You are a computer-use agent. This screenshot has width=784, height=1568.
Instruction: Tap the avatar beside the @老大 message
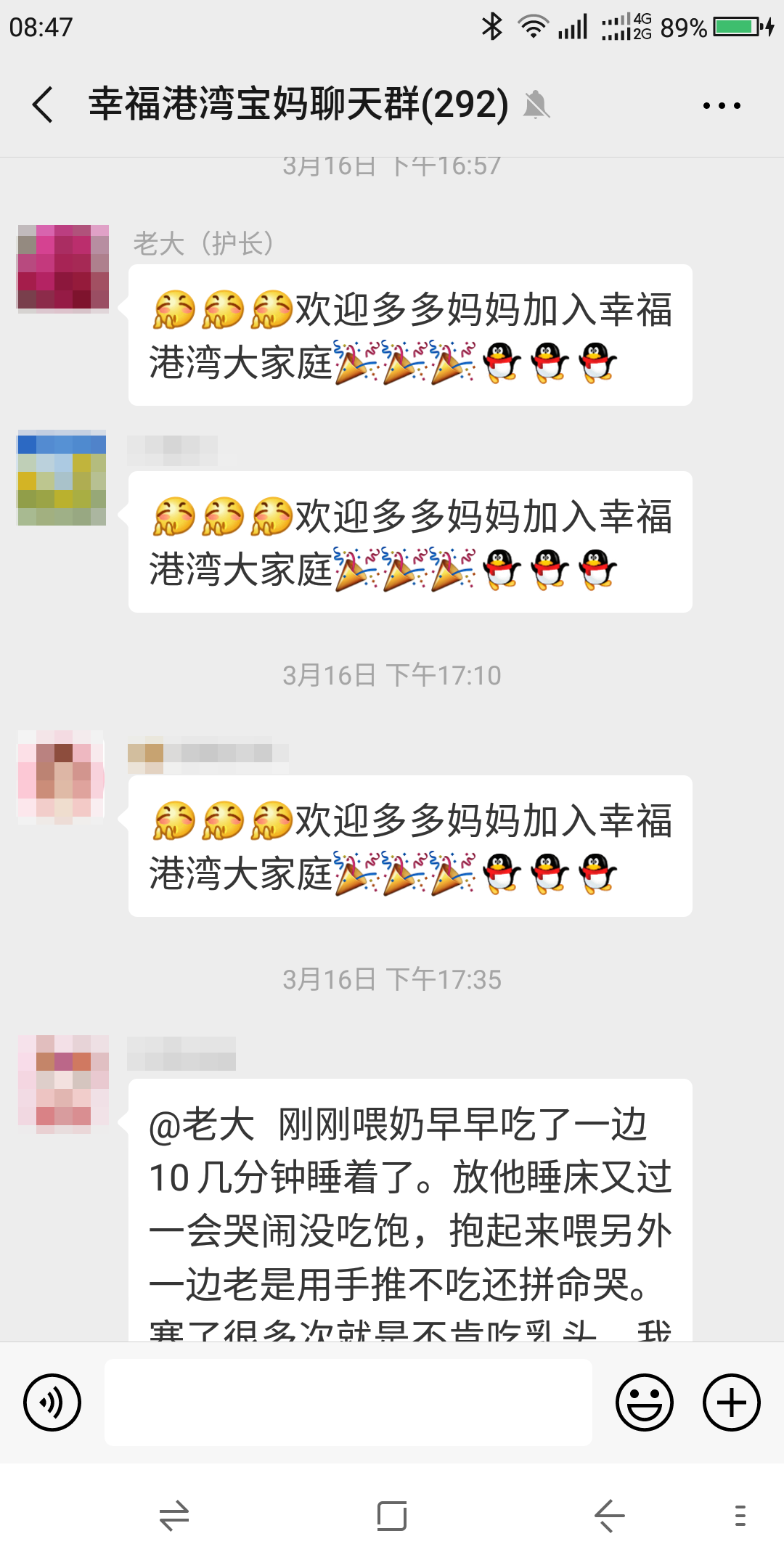[x=63, y=1084]
